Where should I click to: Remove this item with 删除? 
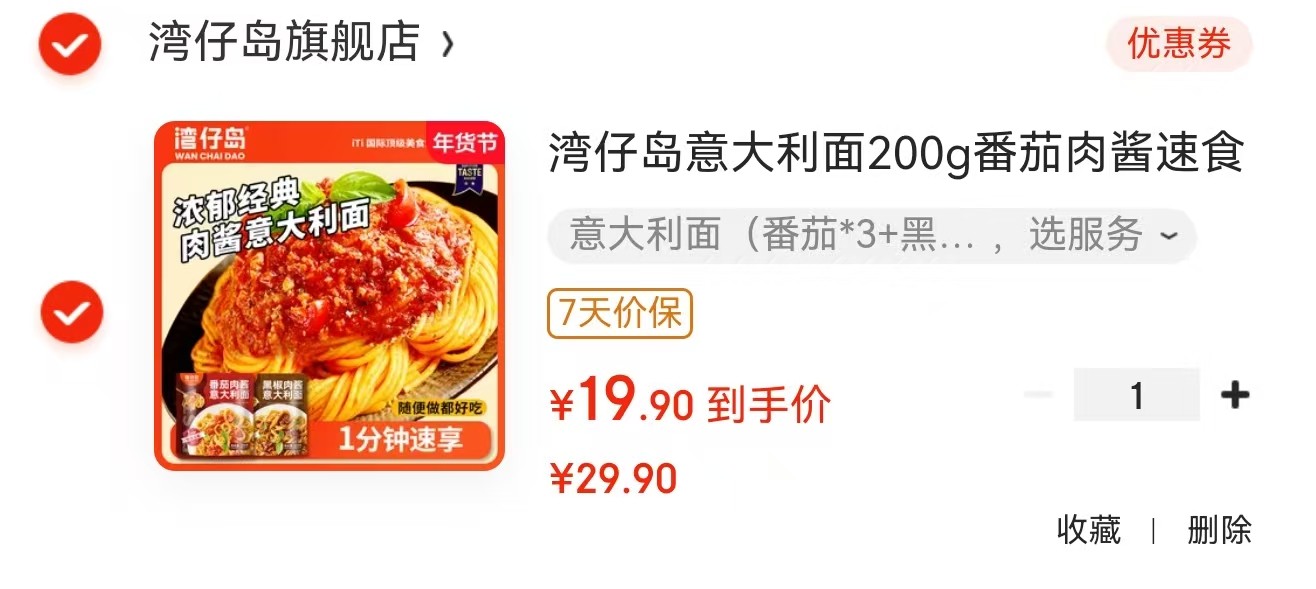pyautogui.click(x=1219, y=530)
